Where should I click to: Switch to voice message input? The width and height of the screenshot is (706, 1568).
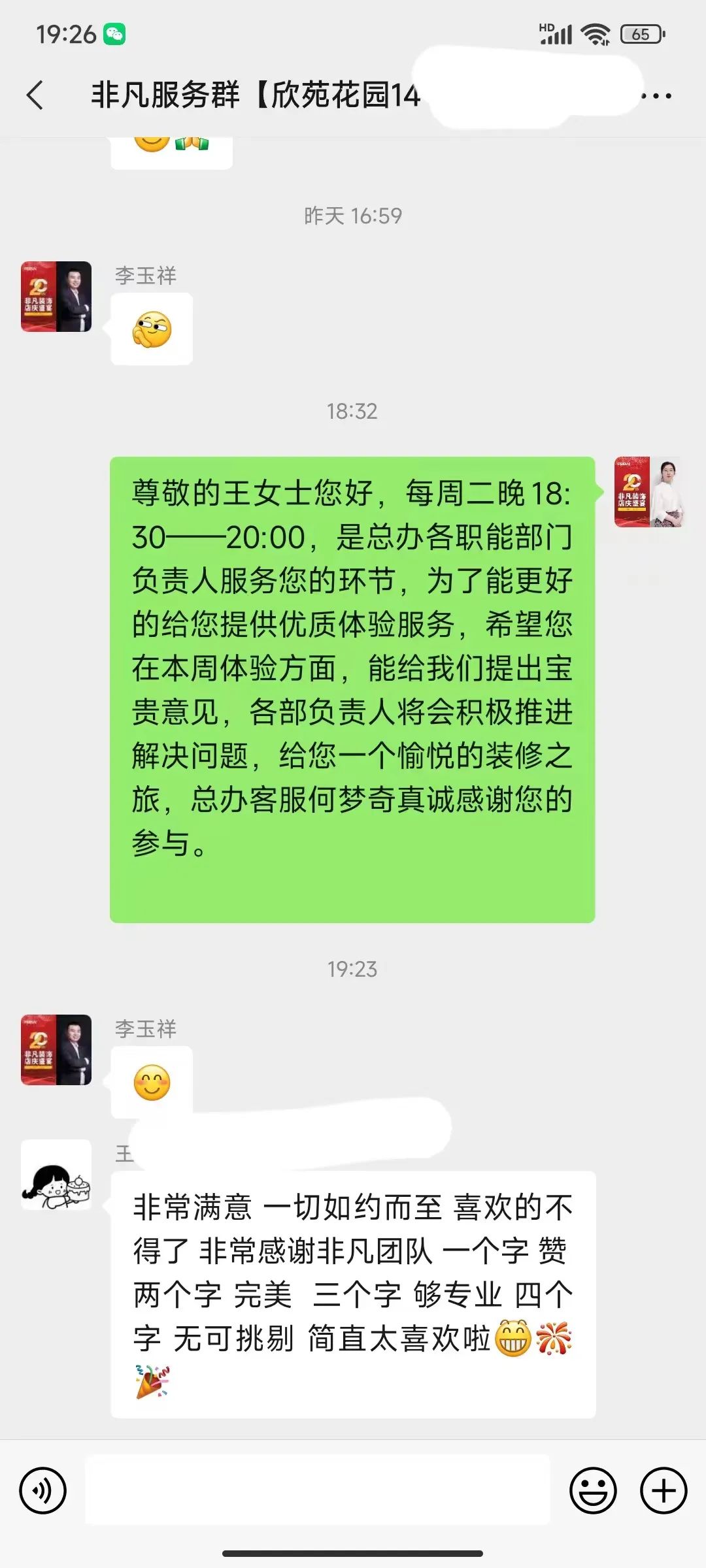pos(43,1491)
